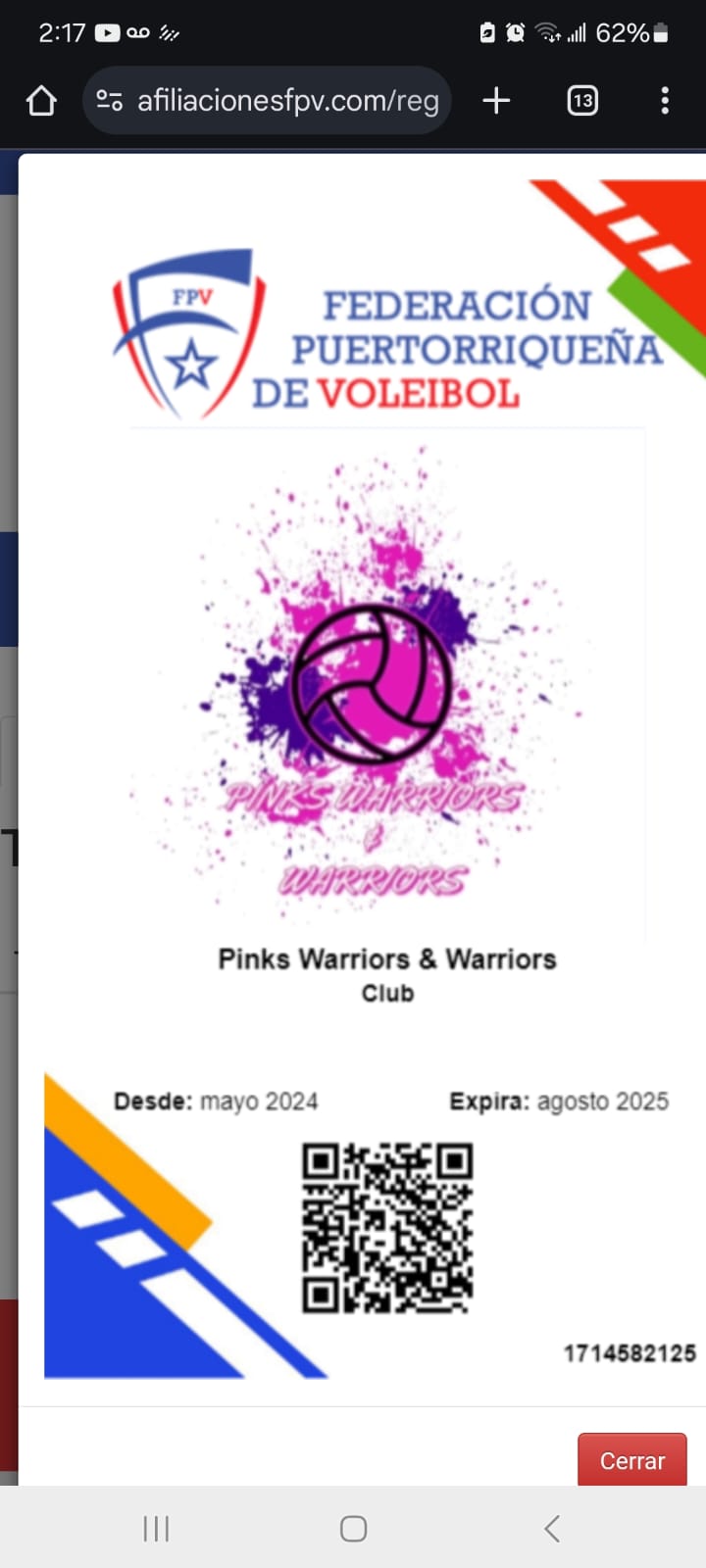View site information icon in address bar
The width and height of the screenshot is (706, 1568).
[x=109, y=101]
